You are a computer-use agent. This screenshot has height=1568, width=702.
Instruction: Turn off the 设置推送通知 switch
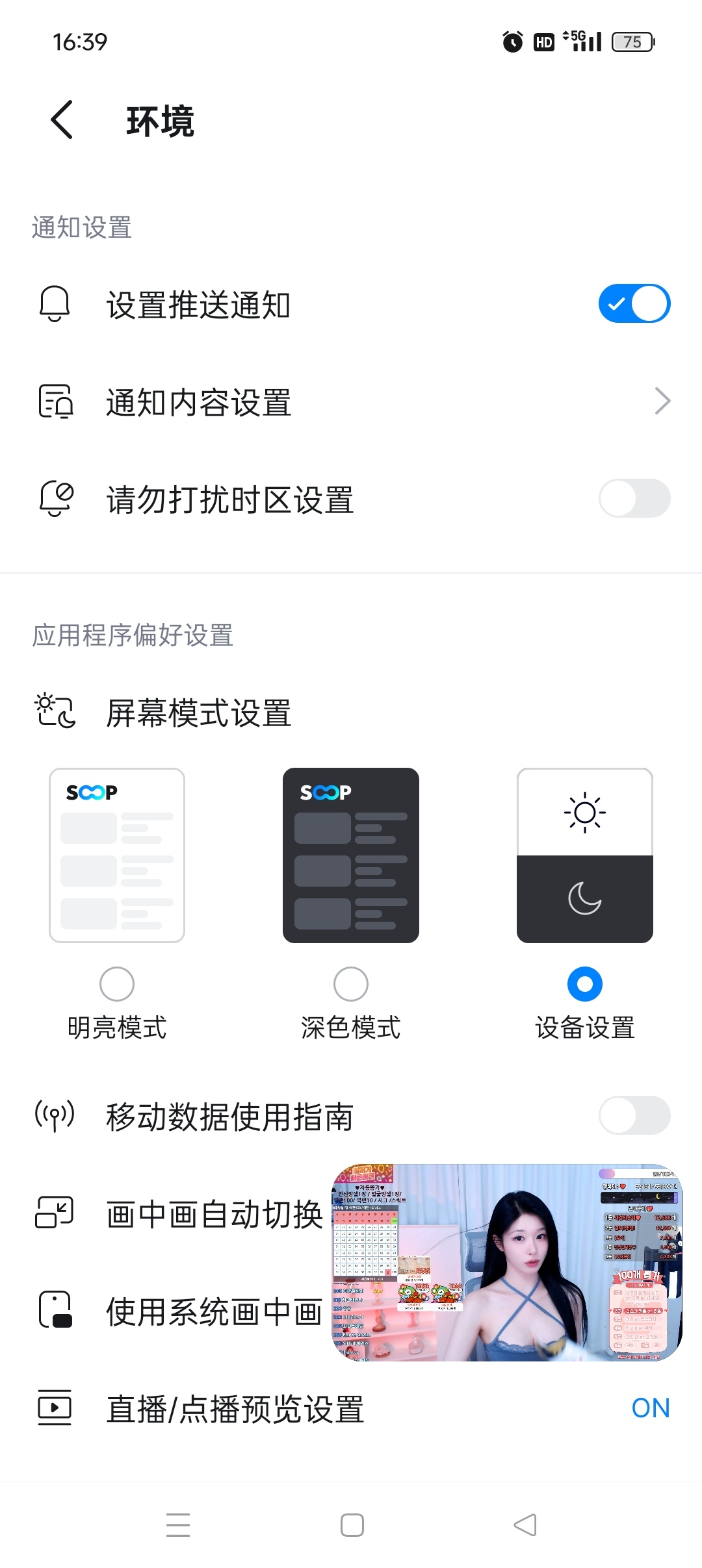tap(634, 303)
